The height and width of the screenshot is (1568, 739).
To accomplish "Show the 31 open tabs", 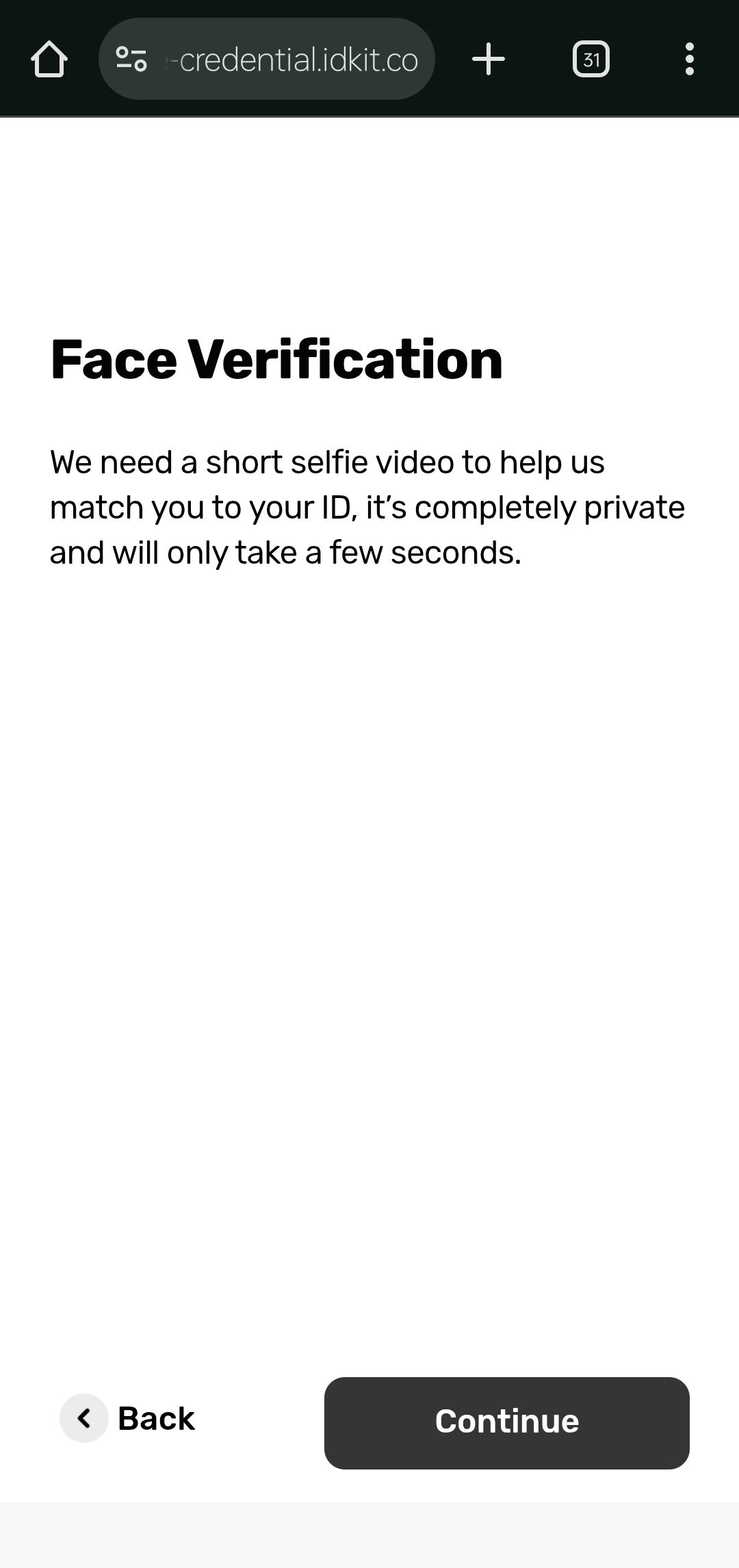I will (591, 60).
